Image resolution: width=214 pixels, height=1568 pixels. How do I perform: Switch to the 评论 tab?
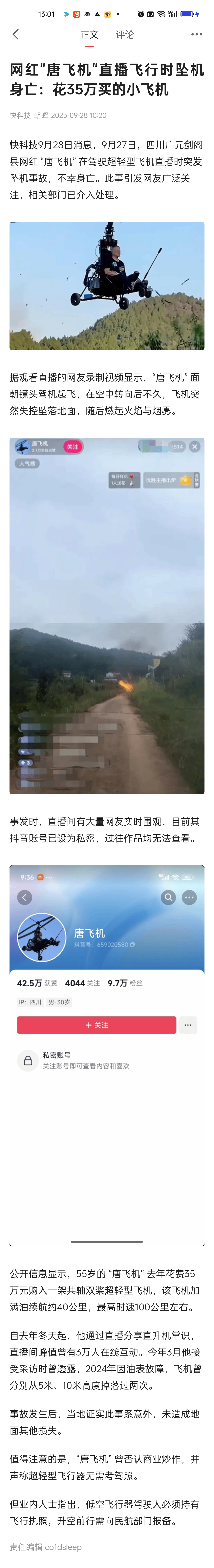[125, 35]
